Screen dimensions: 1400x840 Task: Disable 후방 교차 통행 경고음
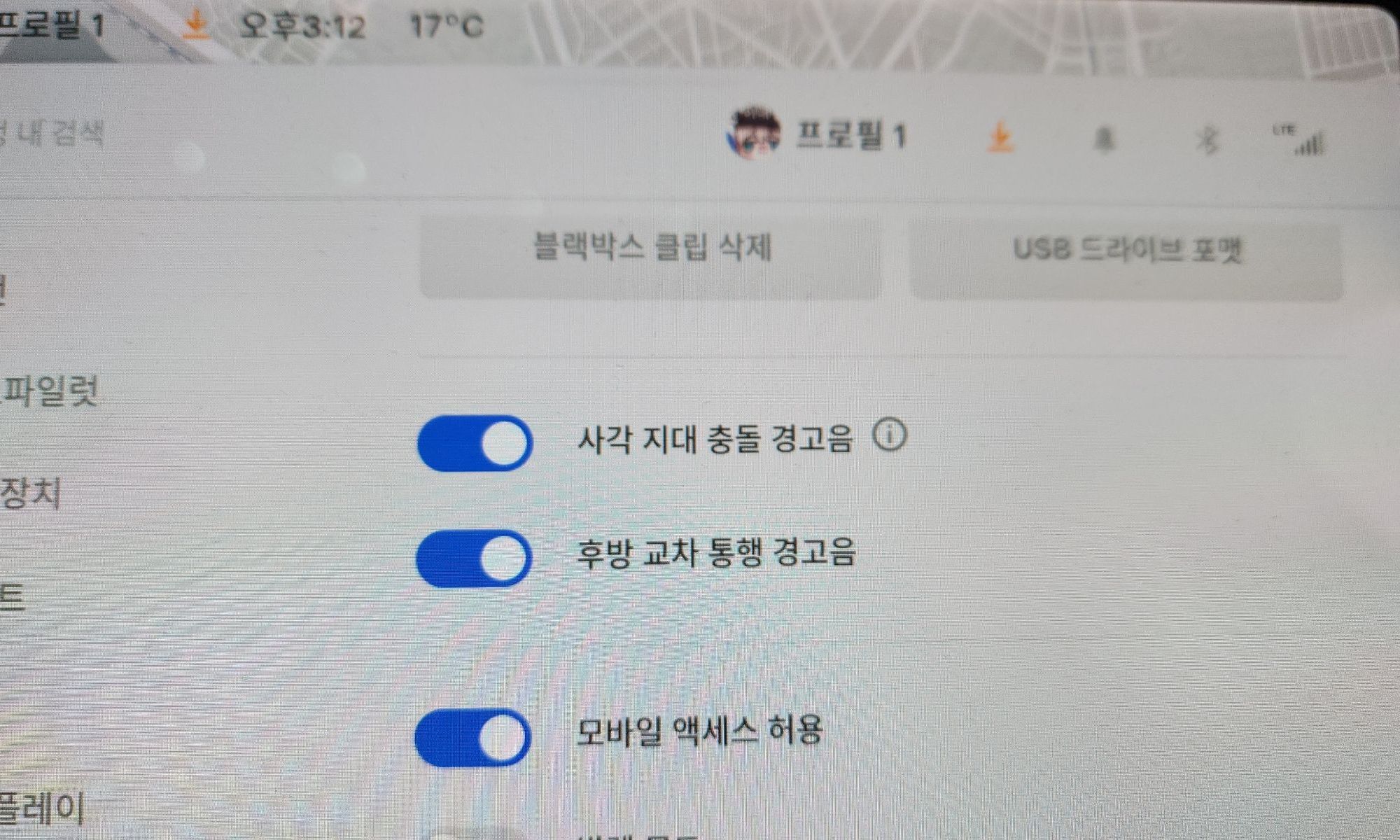coord(473,558)
